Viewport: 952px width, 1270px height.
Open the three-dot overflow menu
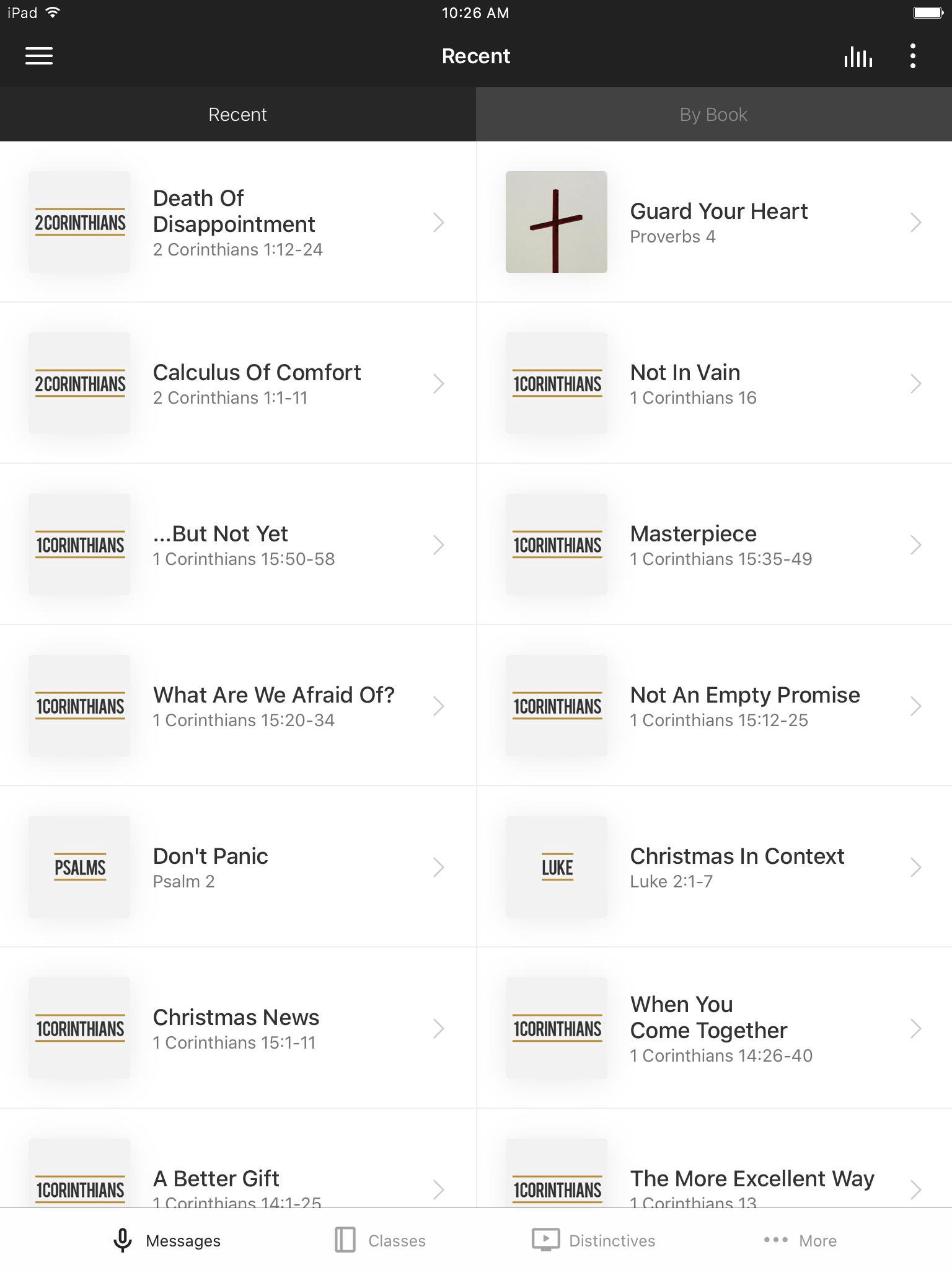[x=912, y=56]
